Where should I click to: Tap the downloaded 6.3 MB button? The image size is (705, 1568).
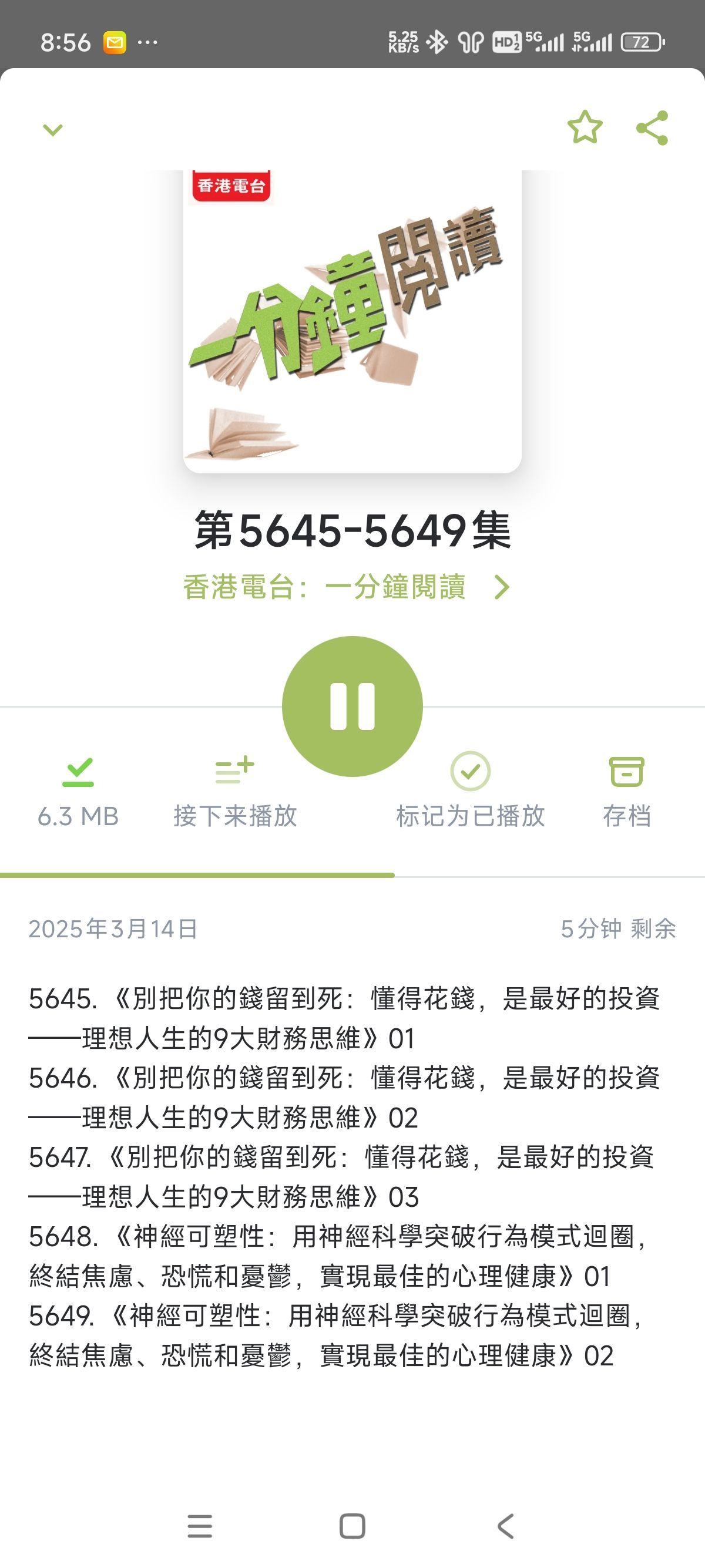(x=78, y=790)
